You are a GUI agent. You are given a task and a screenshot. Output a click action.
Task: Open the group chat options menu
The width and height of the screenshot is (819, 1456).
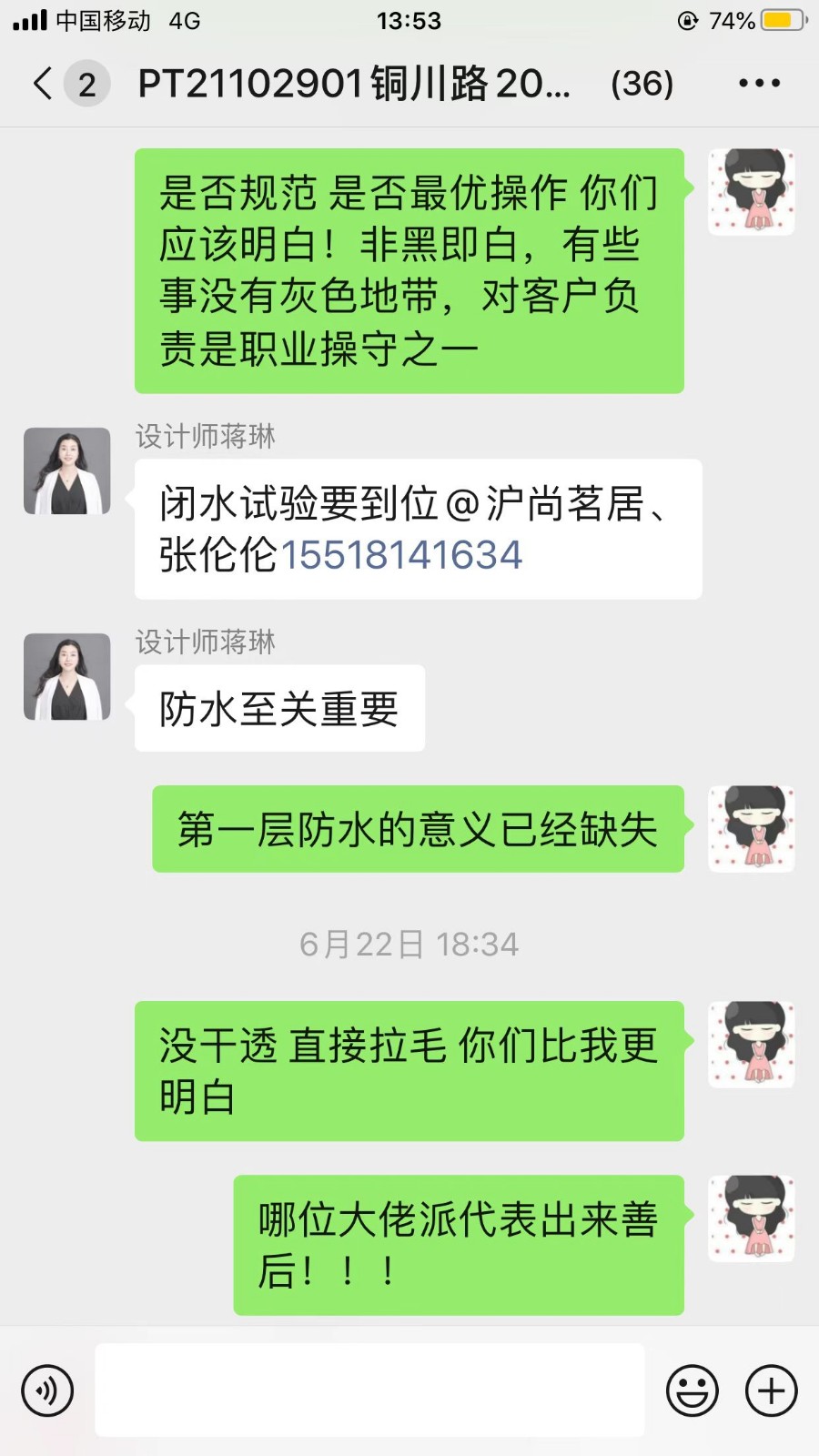759,84
